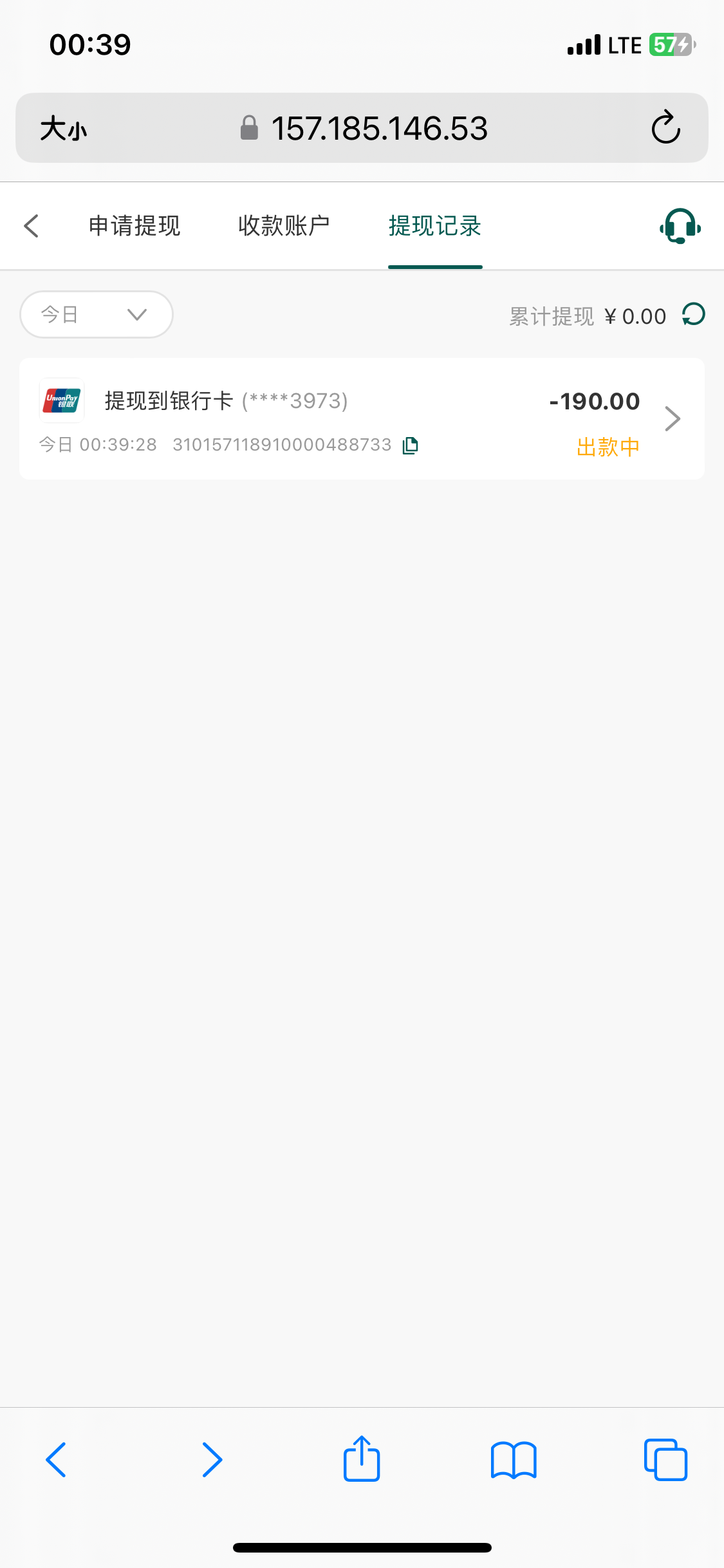Open Safari bookmarks
Image resolution: width=724 pixels, height=1568 pixels.
click(x=513, y=1459)
